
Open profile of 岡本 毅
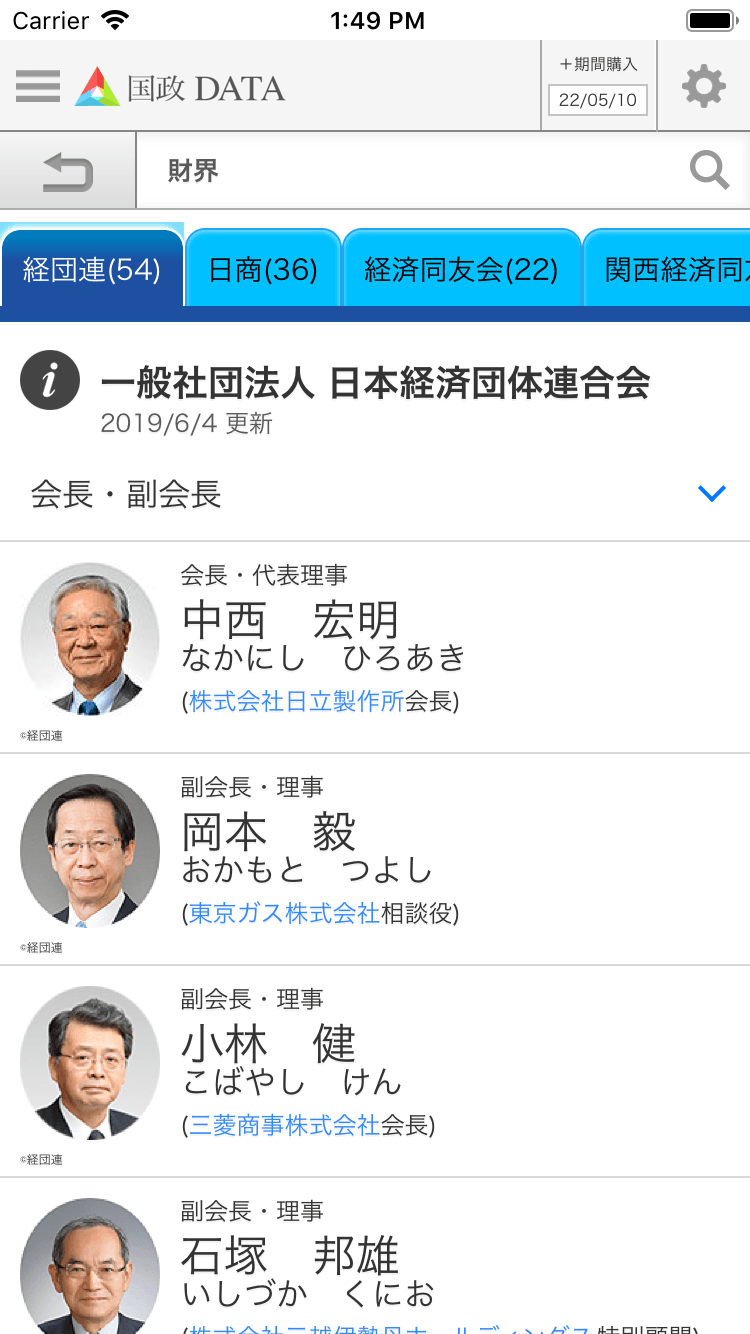pyautogui.click(x=268, y=833)
